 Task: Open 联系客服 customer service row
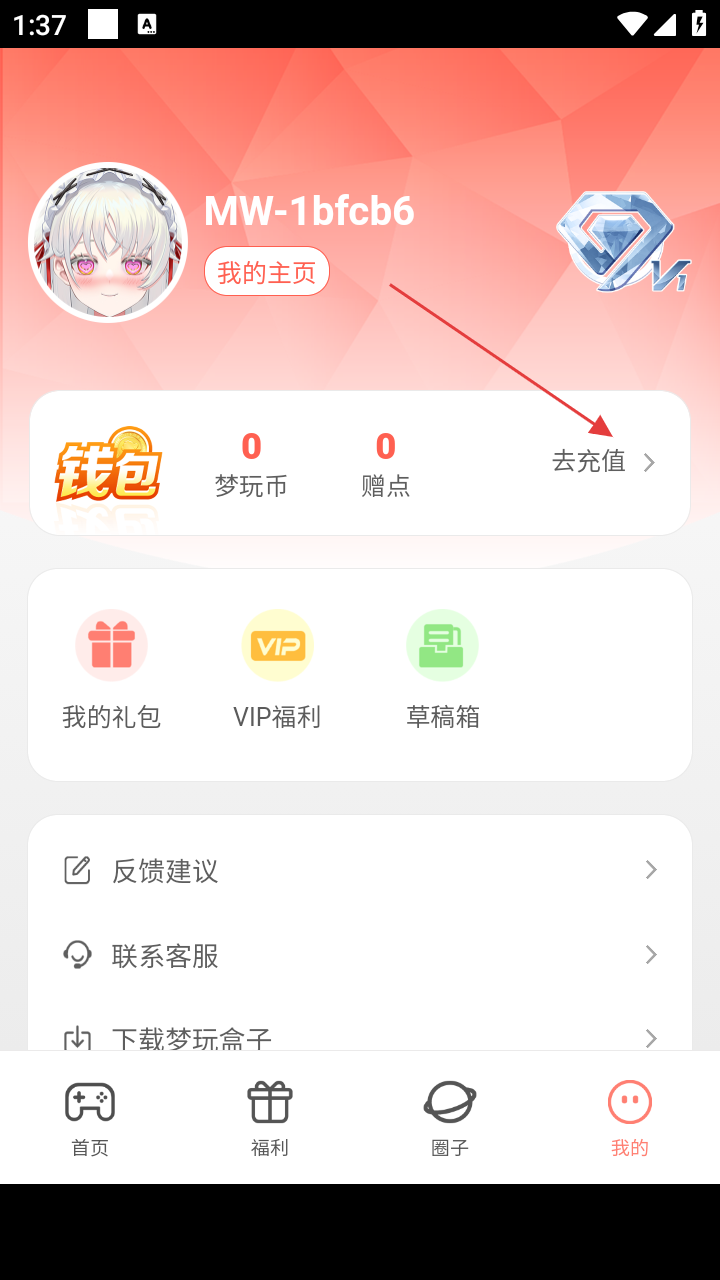click(360, 955)
